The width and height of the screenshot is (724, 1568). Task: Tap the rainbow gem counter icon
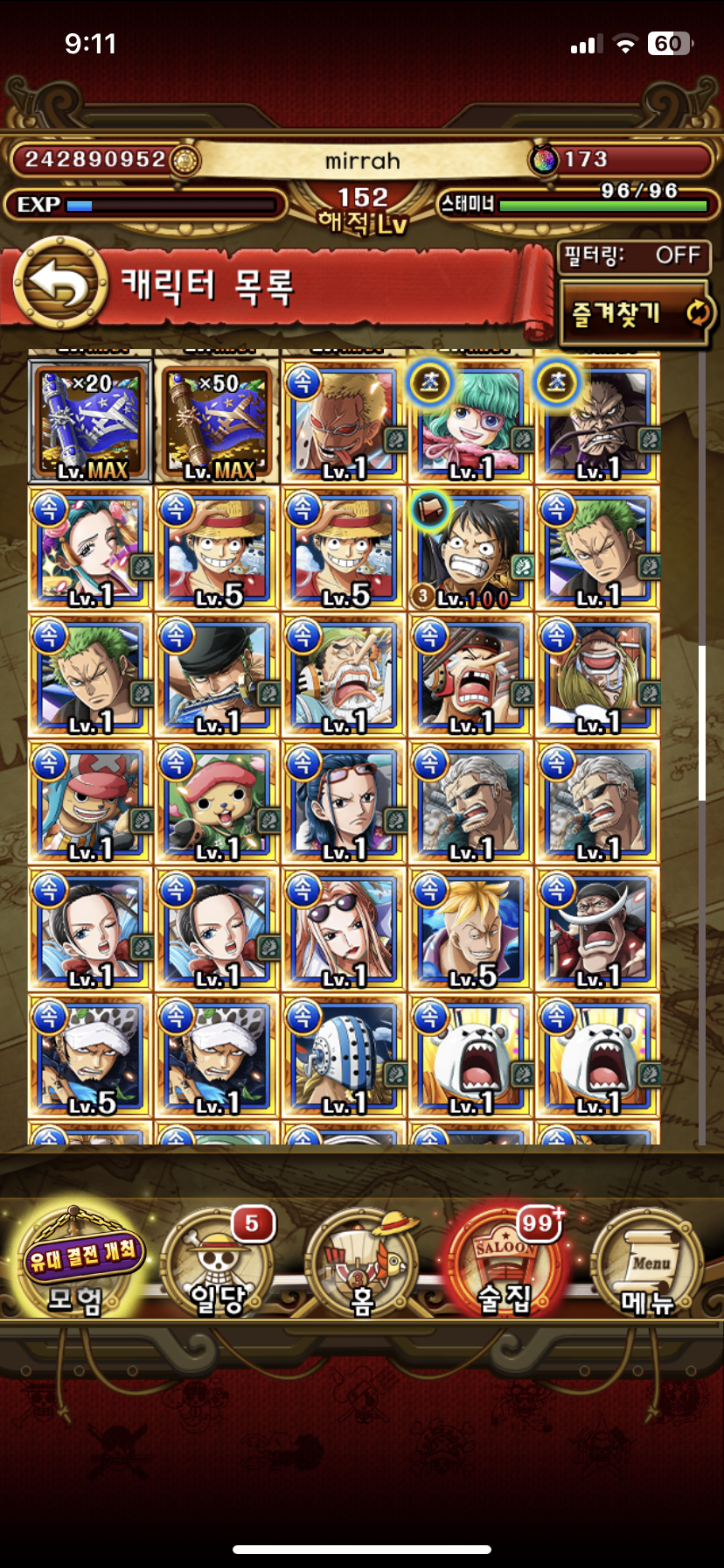[544, 159]
